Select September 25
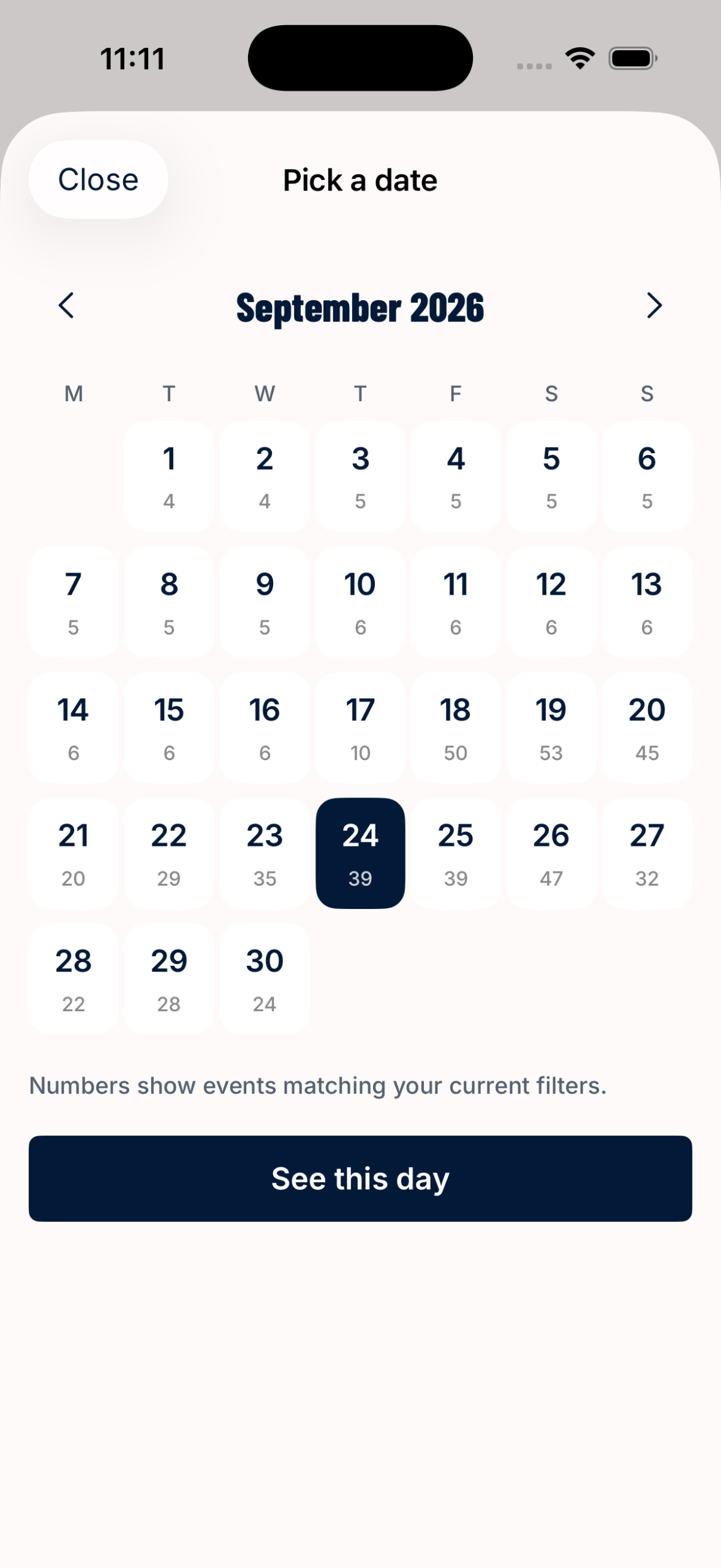This screenshot has width=721, height=1568. coord(456,853)
